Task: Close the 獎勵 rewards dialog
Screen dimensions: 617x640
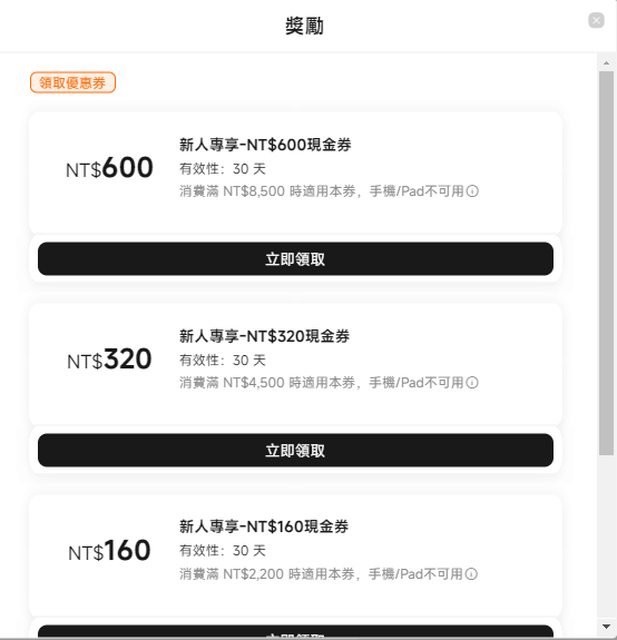Action: pyautogui.click(x=597, y=20)
